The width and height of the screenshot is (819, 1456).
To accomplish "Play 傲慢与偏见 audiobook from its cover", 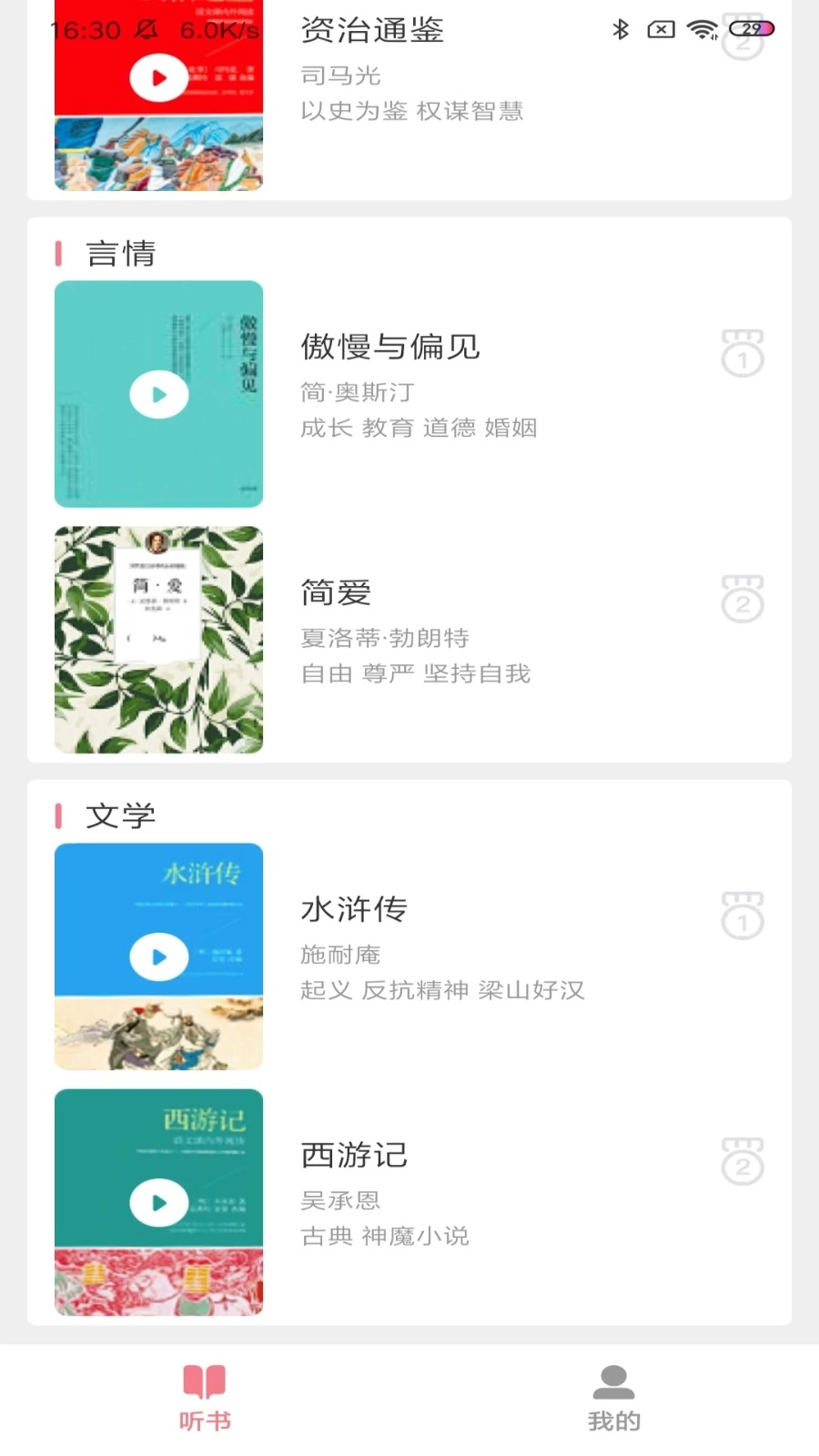I will pyautogui.click(x=159, y=395).
